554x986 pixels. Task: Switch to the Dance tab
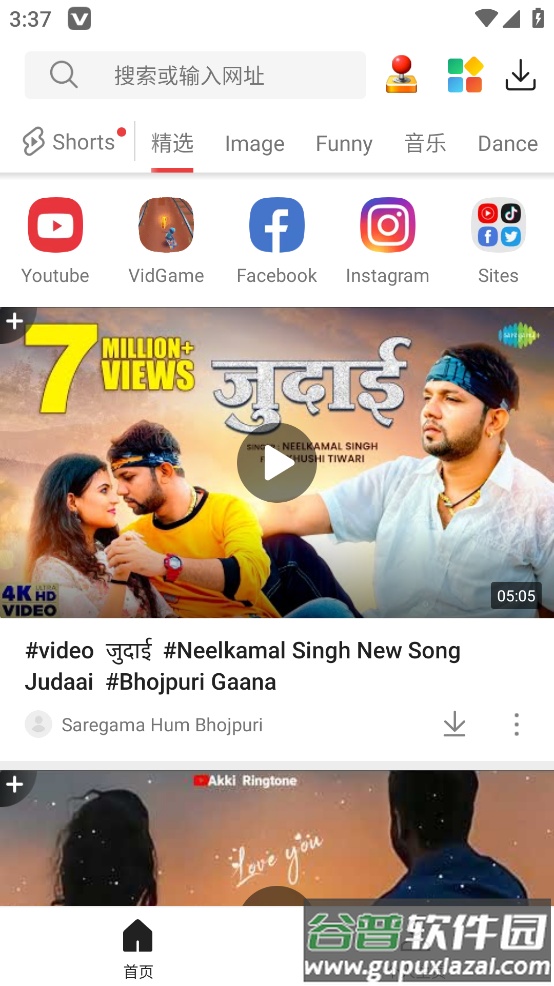point(507,143)
